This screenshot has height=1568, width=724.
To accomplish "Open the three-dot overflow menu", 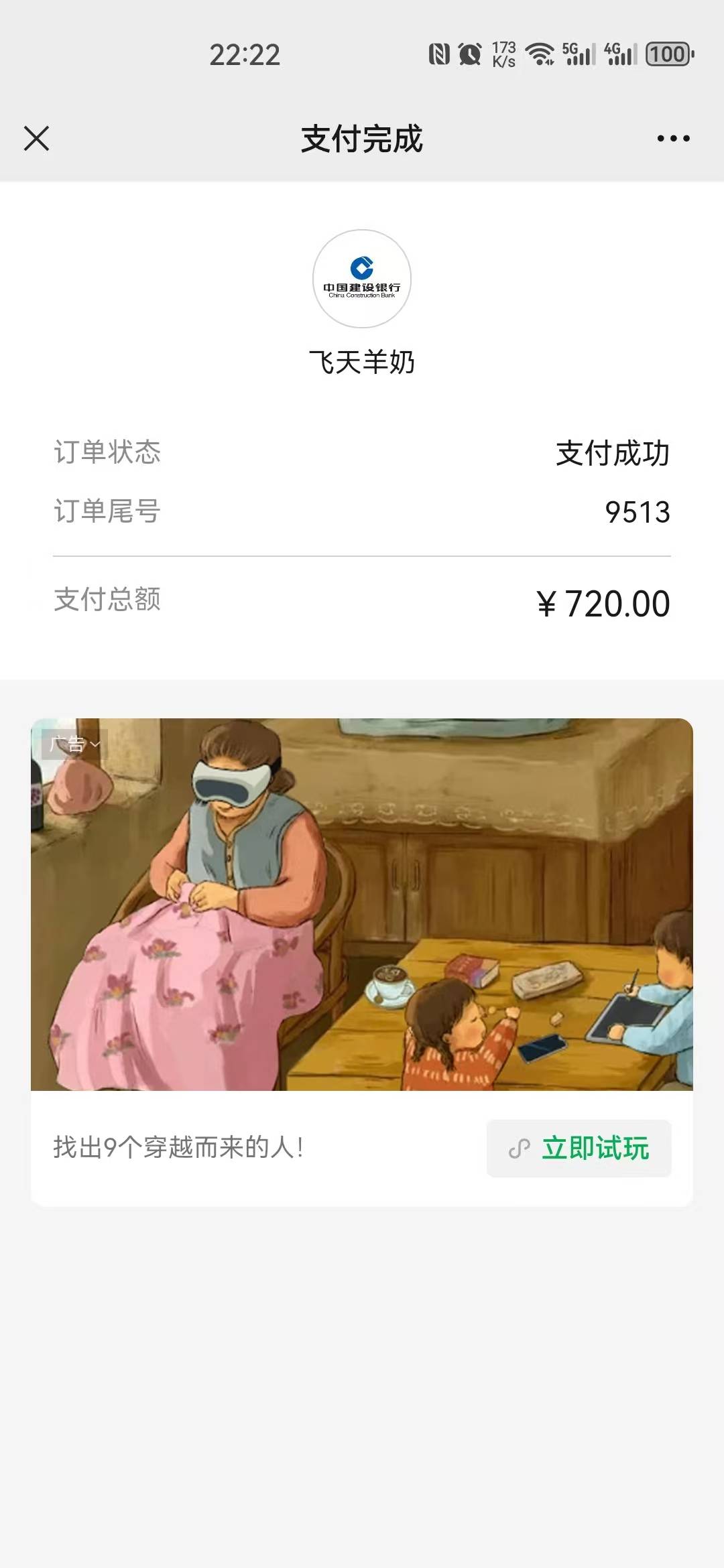I will [673, 139].
